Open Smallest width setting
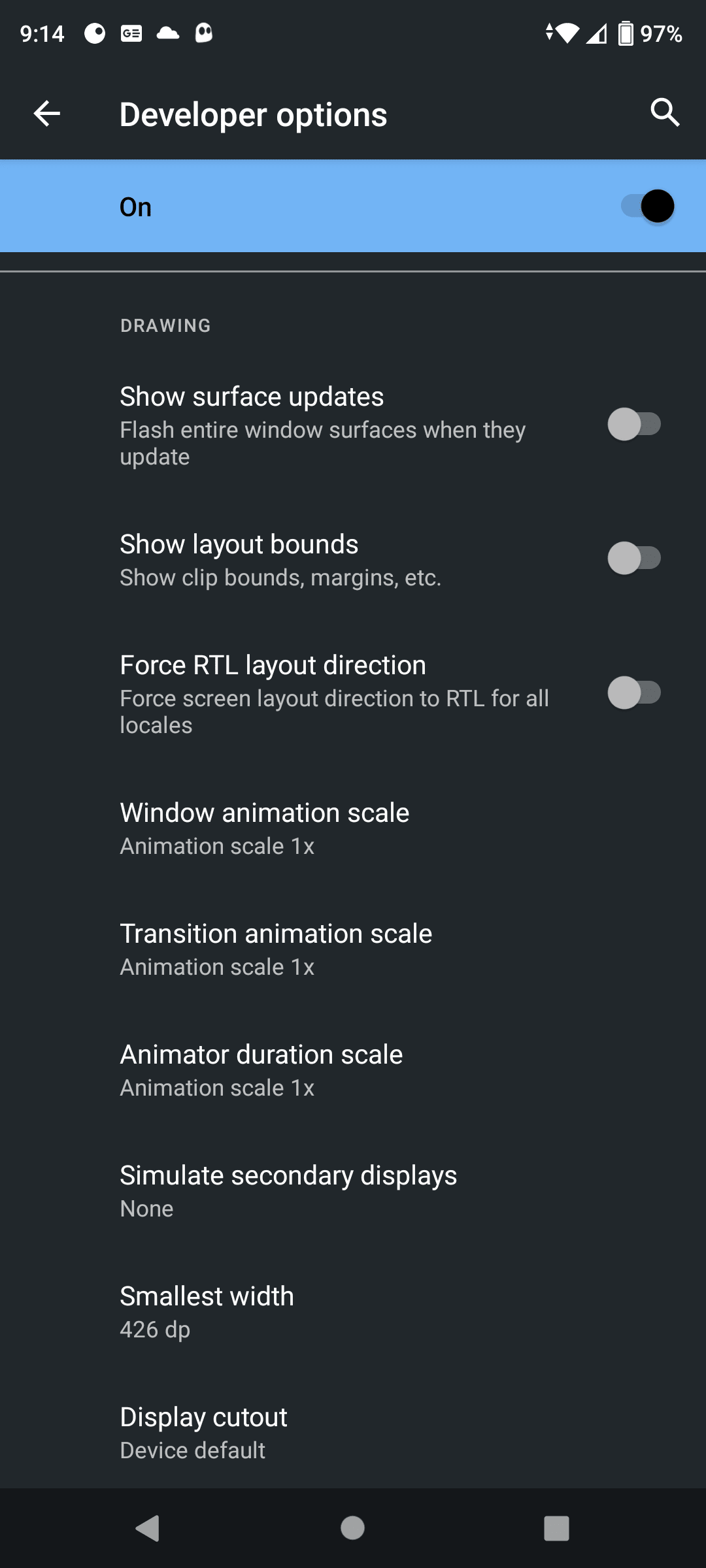The width and height of the screenshot is (706, 1568). (206, 1310)
